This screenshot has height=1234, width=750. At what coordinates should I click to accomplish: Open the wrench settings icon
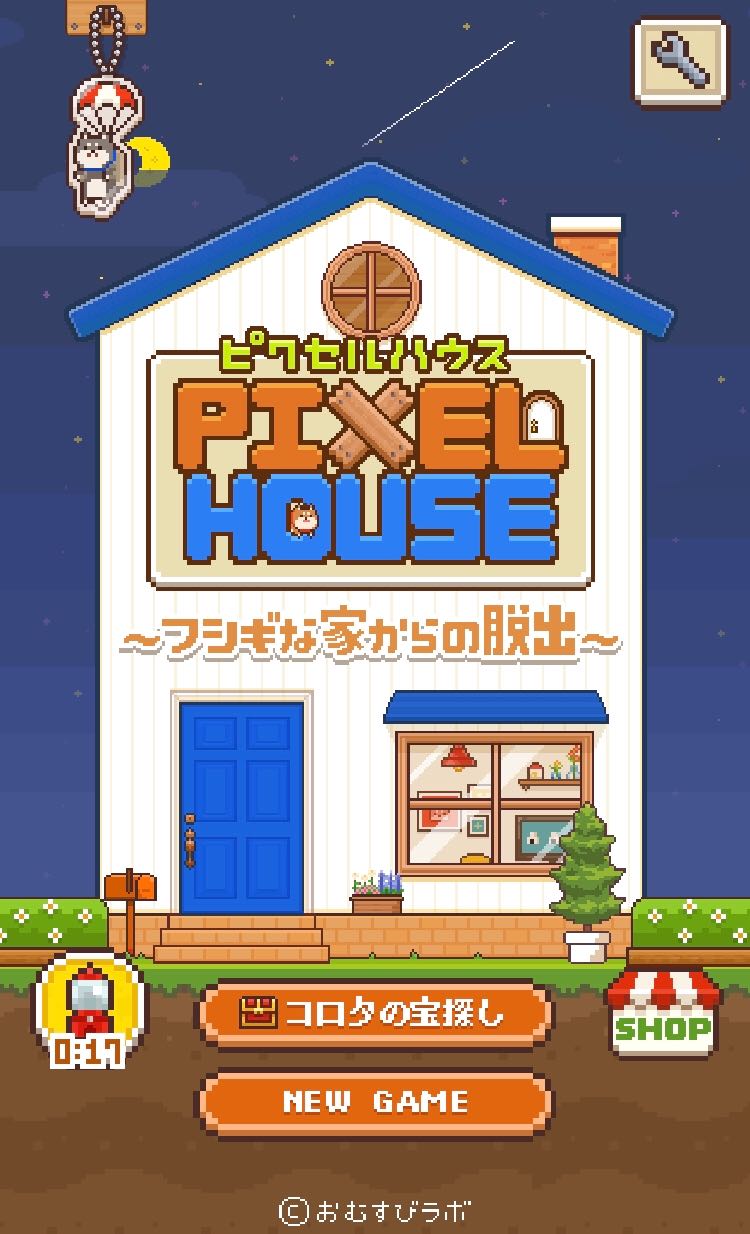[x=682, y=60]
